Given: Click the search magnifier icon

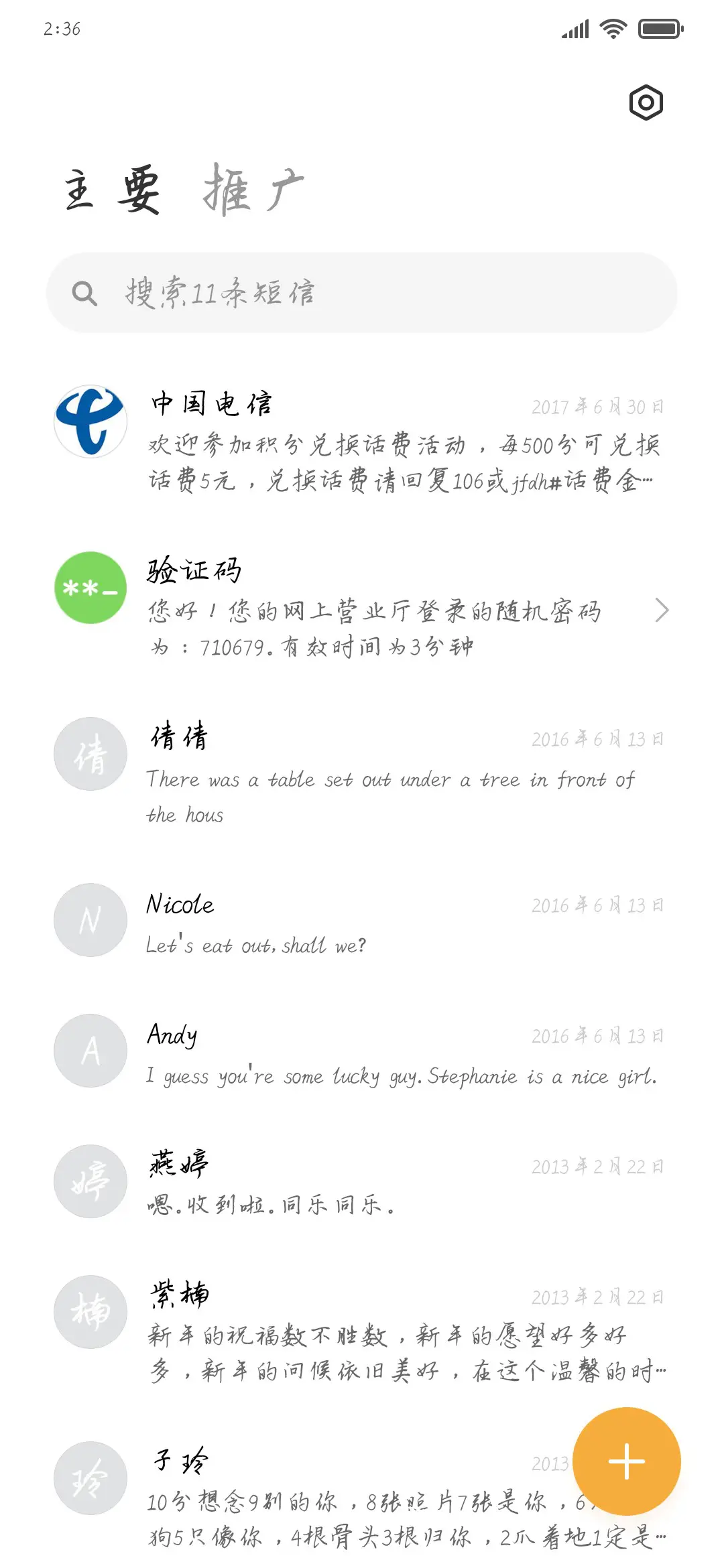Looking at the screenshot, I should click(83, 291).
